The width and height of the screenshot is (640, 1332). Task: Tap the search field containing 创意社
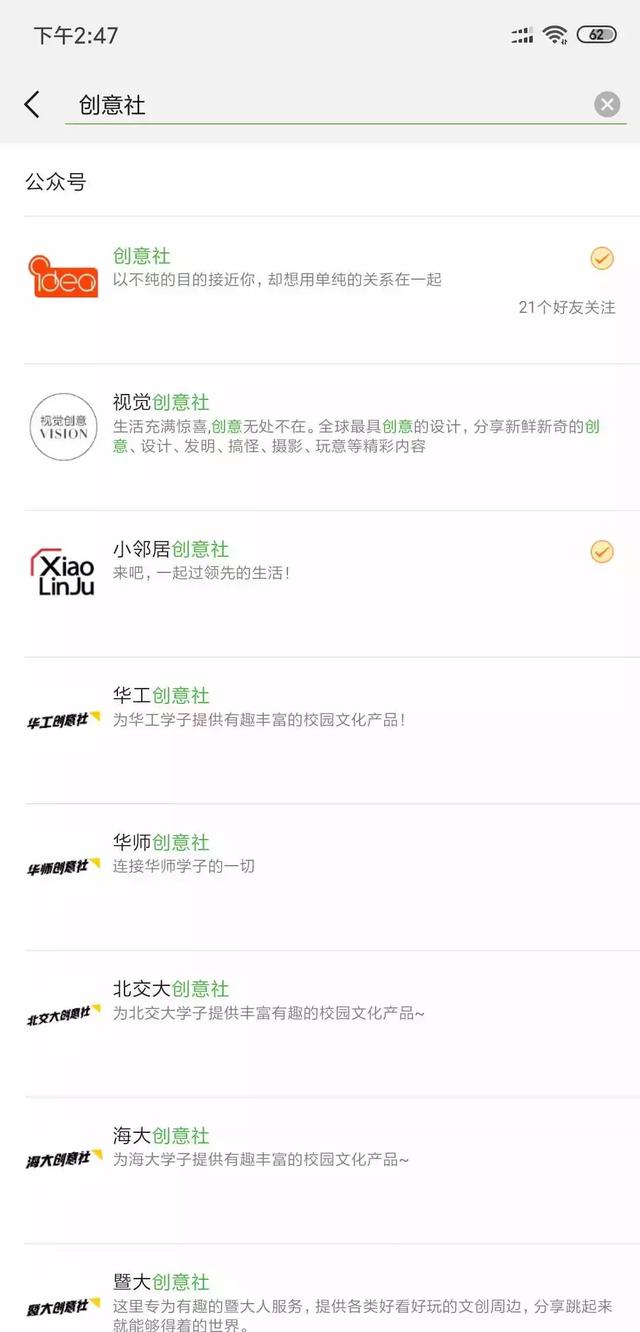click(330, 104)
